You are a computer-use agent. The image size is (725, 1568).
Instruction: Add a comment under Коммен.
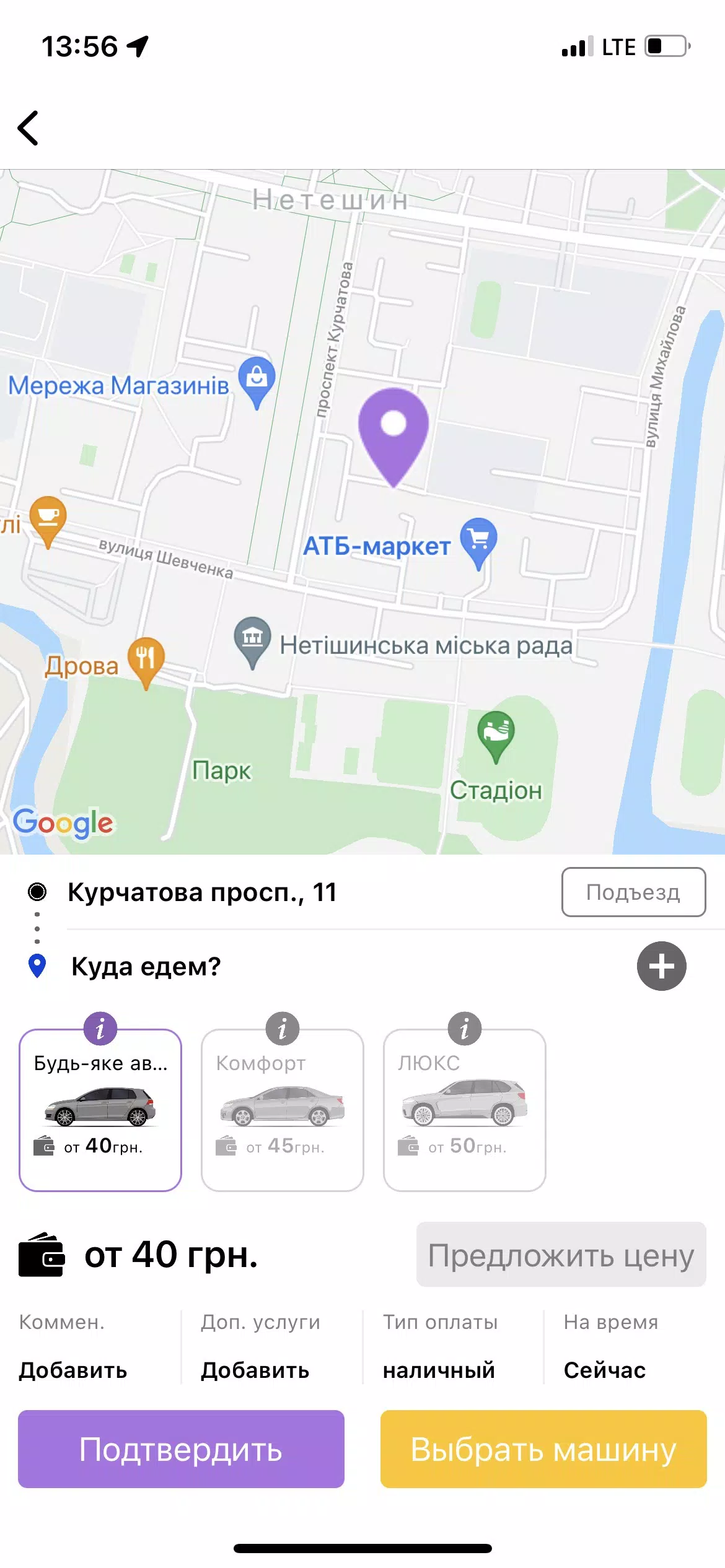coord(73,1370)
